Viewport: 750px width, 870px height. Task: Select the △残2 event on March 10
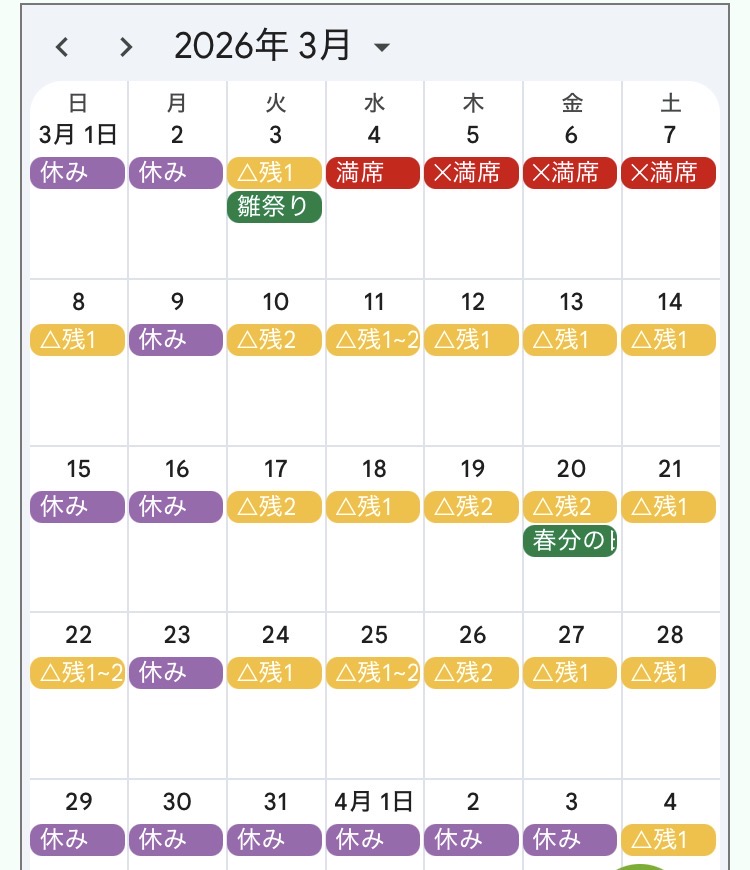click(274, 340)
